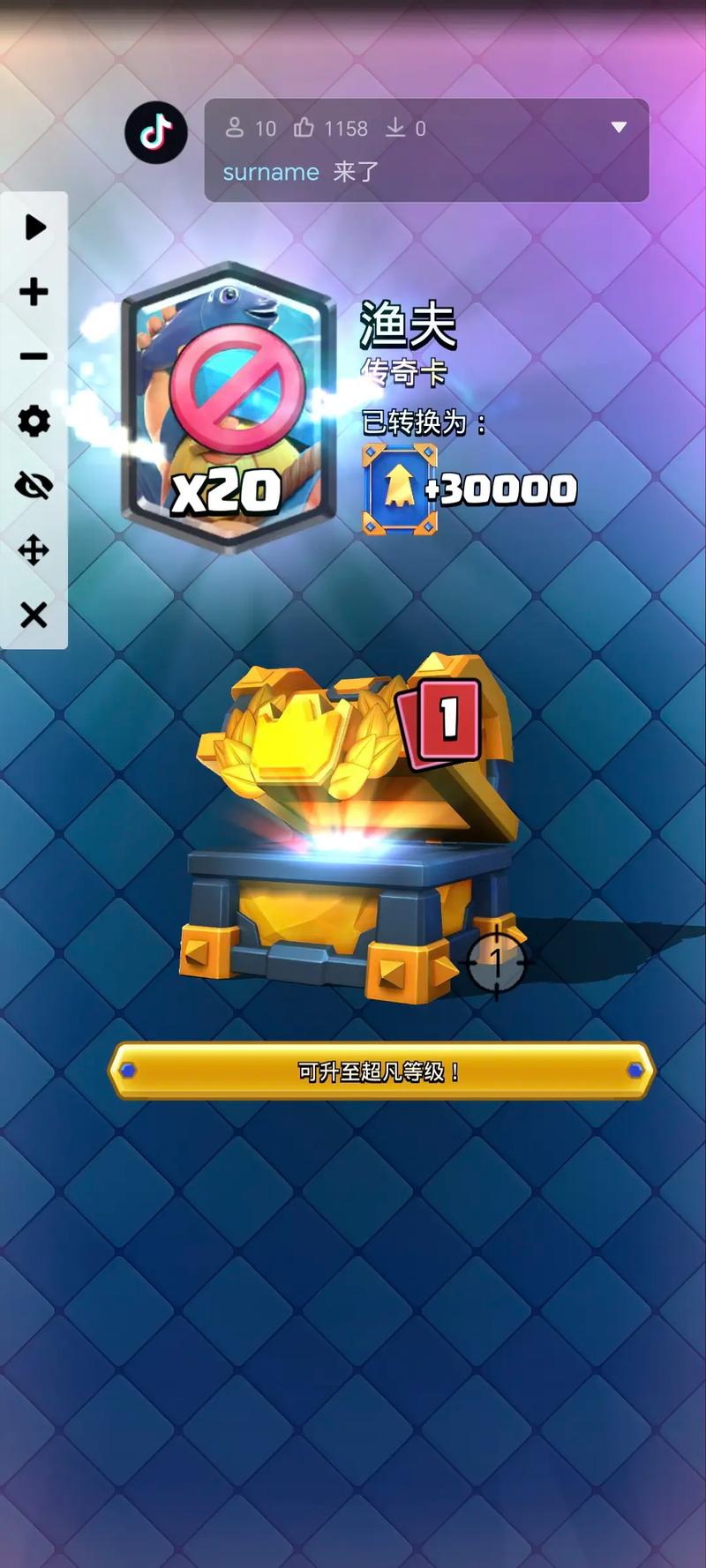
Task: Tap the plus icon in the side toolbar
Action: click(34, 292)
